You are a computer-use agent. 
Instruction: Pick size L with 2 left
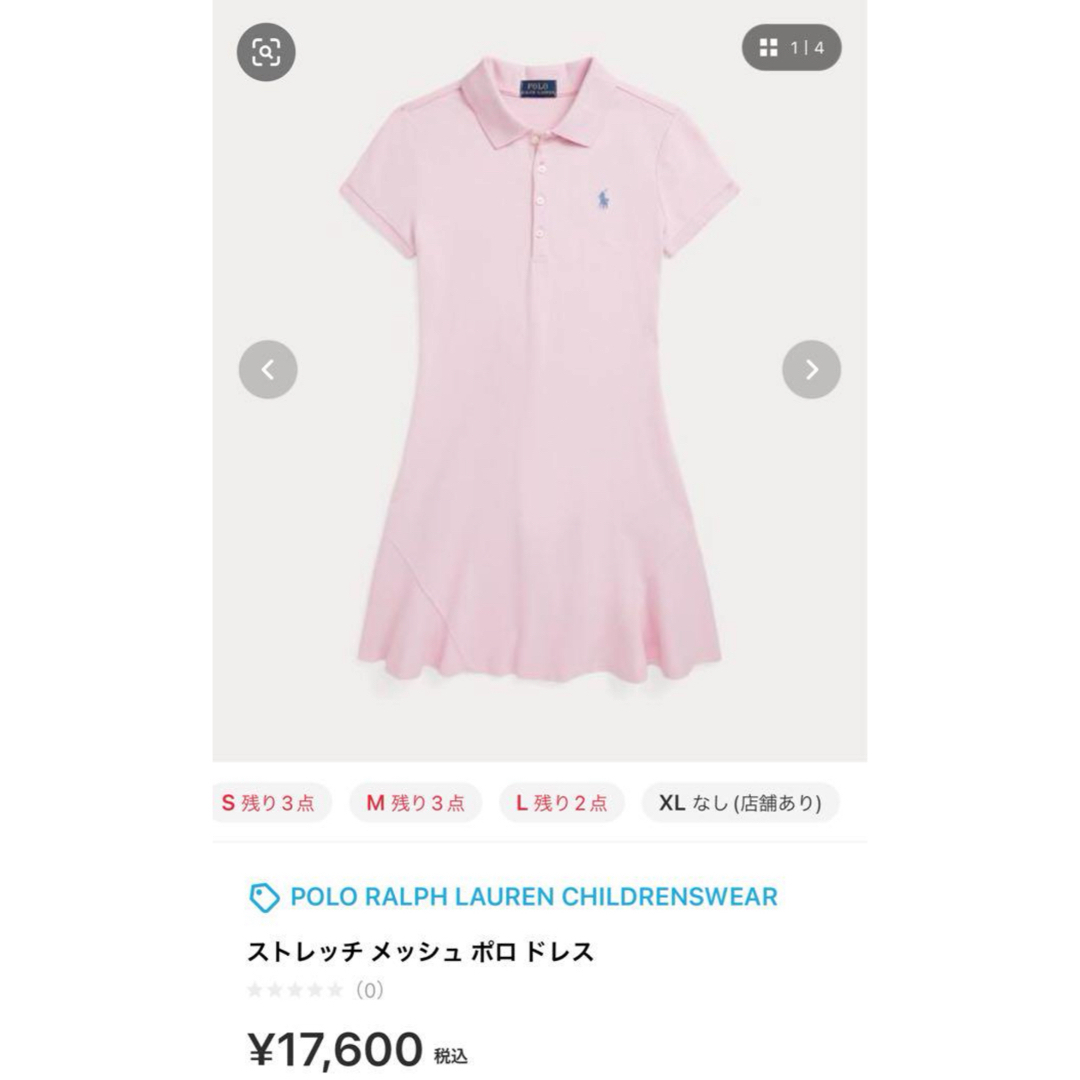coord(561,802)
